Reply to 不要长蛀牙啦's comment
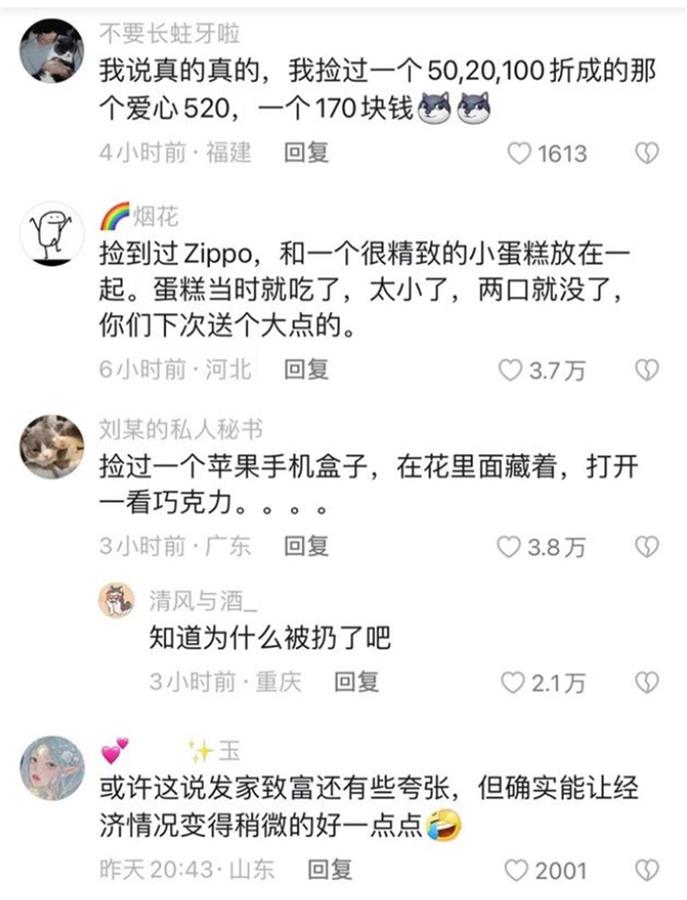 (305, 153)
